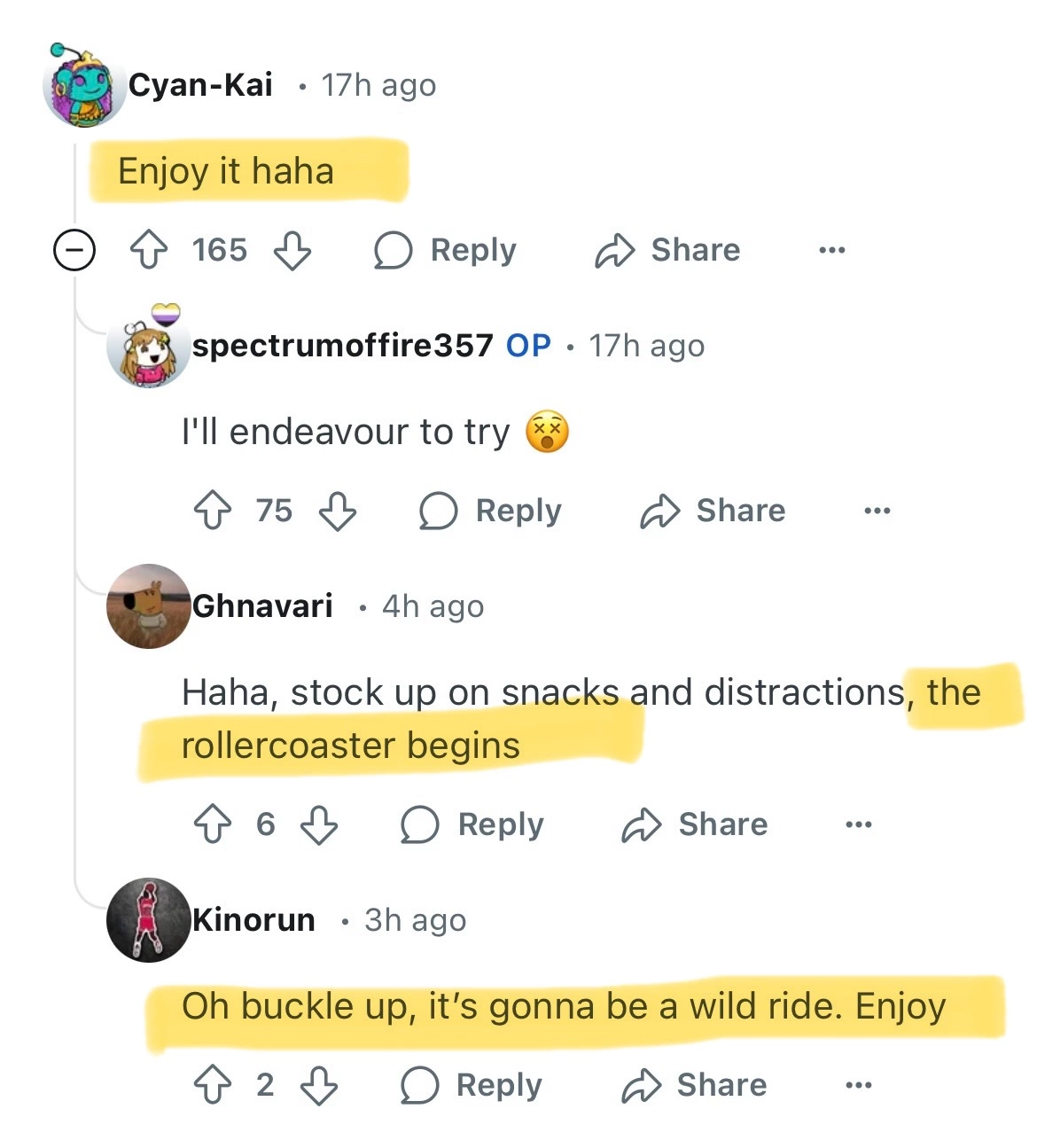Open spectrumoffire357's profile
Image resolution: width=1037 pixels, height=1148 pixels.
(342, 345)
